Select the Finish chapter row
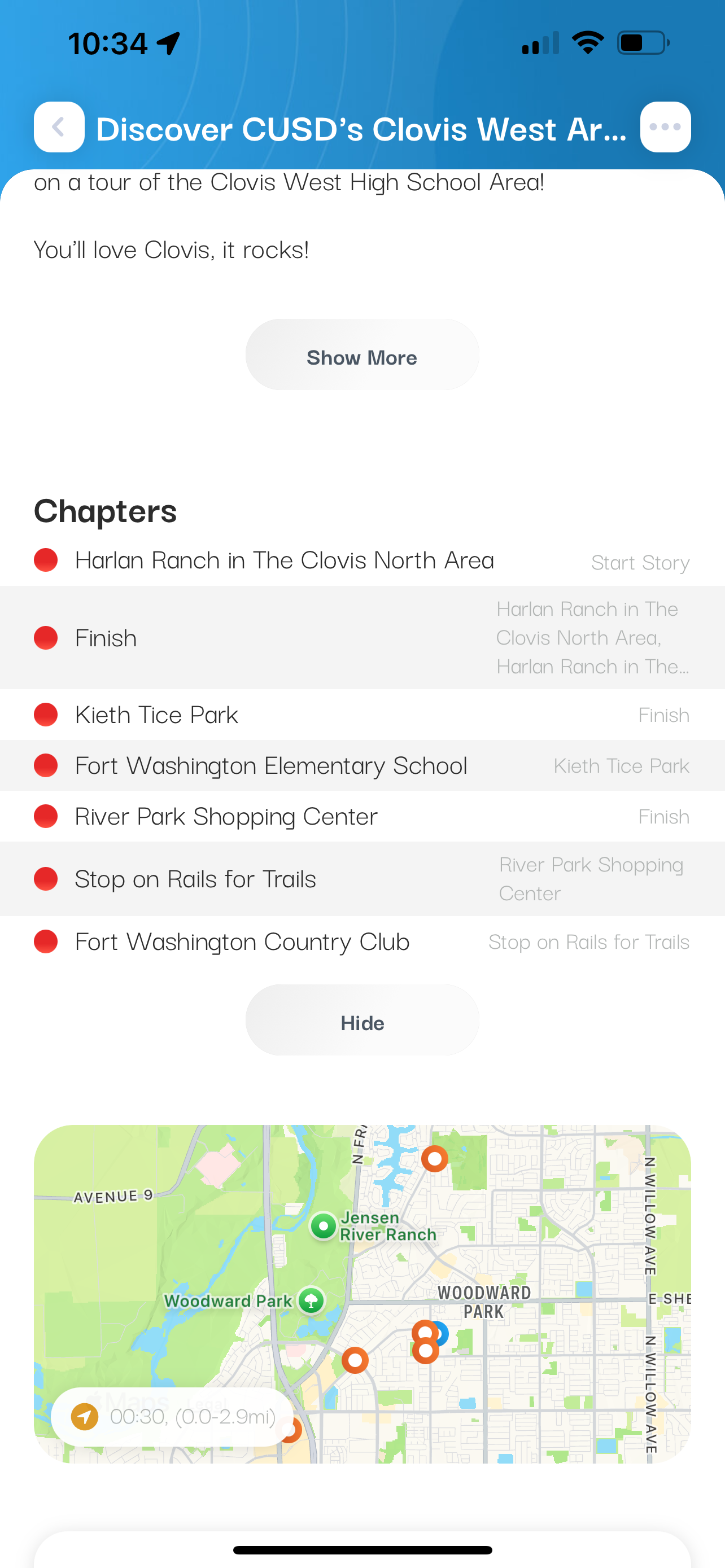 pyautogui.click(x=362, y=638)
